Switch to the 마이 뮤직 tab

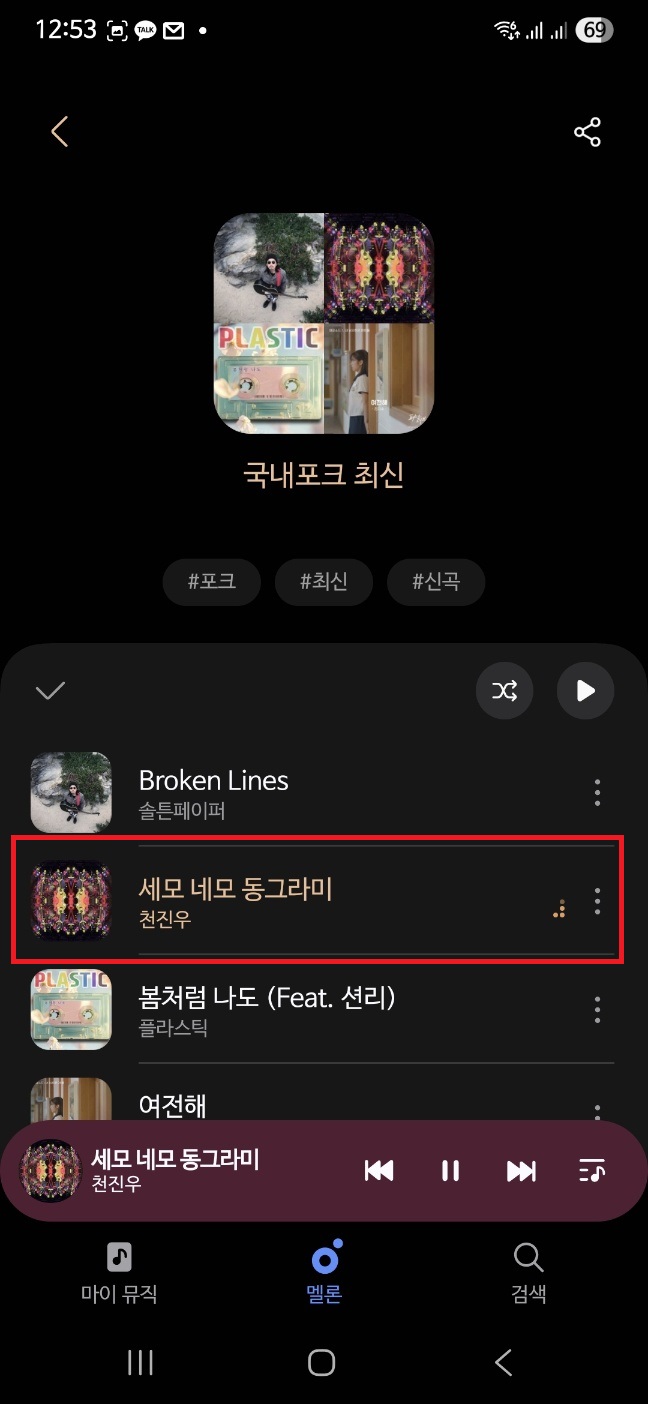pos(119,1272)
